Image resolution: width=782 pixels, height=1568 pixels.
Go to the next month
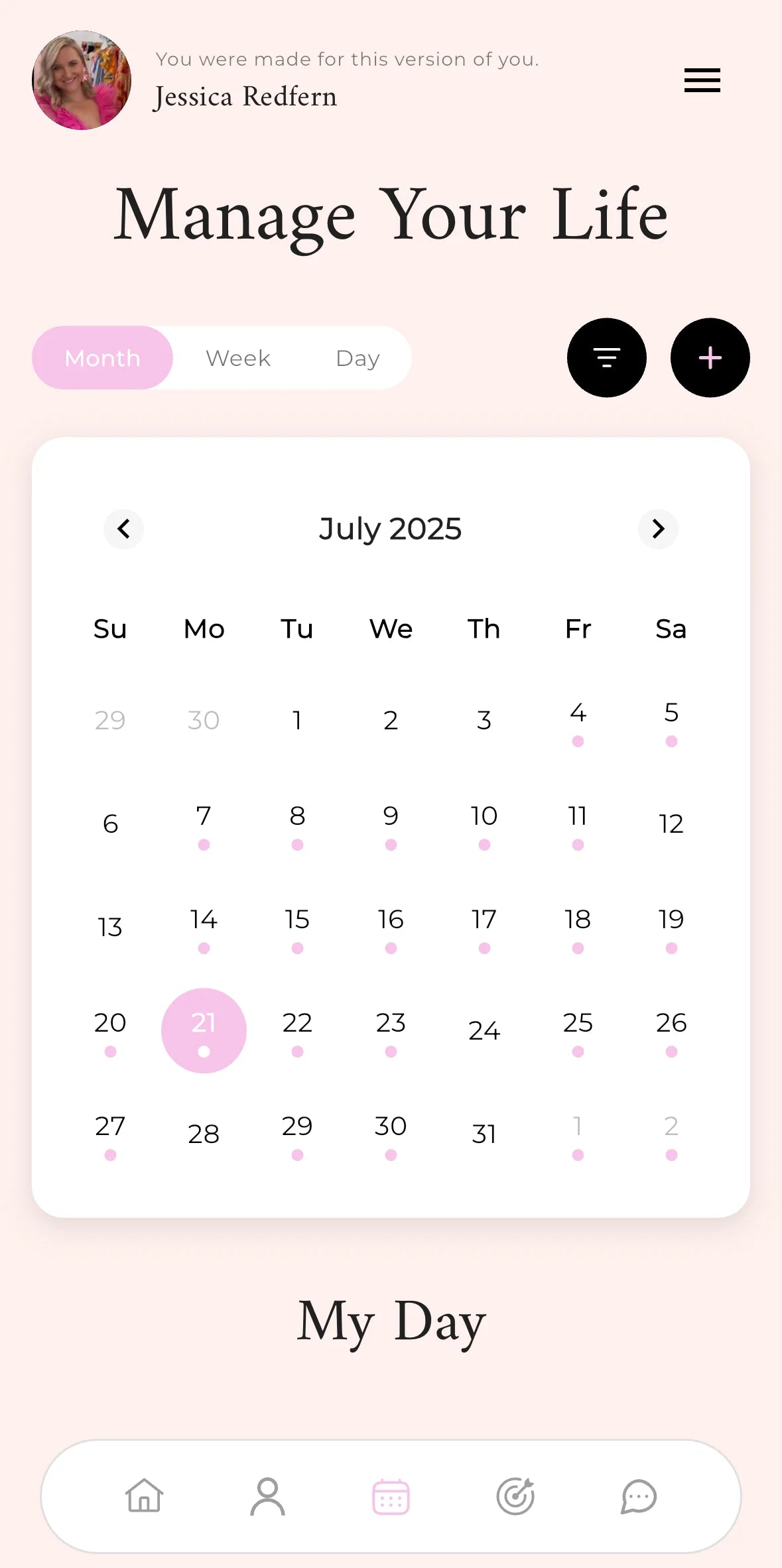pyautogui.click(x=658, y=529)
